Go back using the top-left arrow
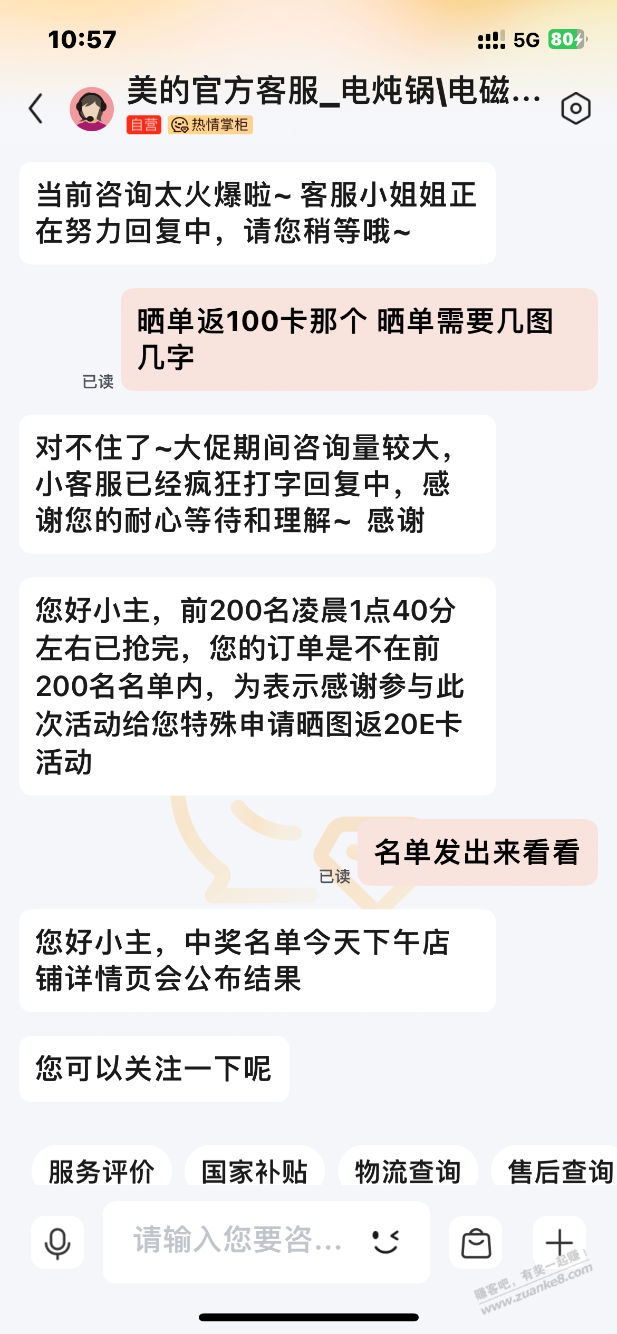Viewport: 617px width, 1334px height. click(x=36, y=108)
